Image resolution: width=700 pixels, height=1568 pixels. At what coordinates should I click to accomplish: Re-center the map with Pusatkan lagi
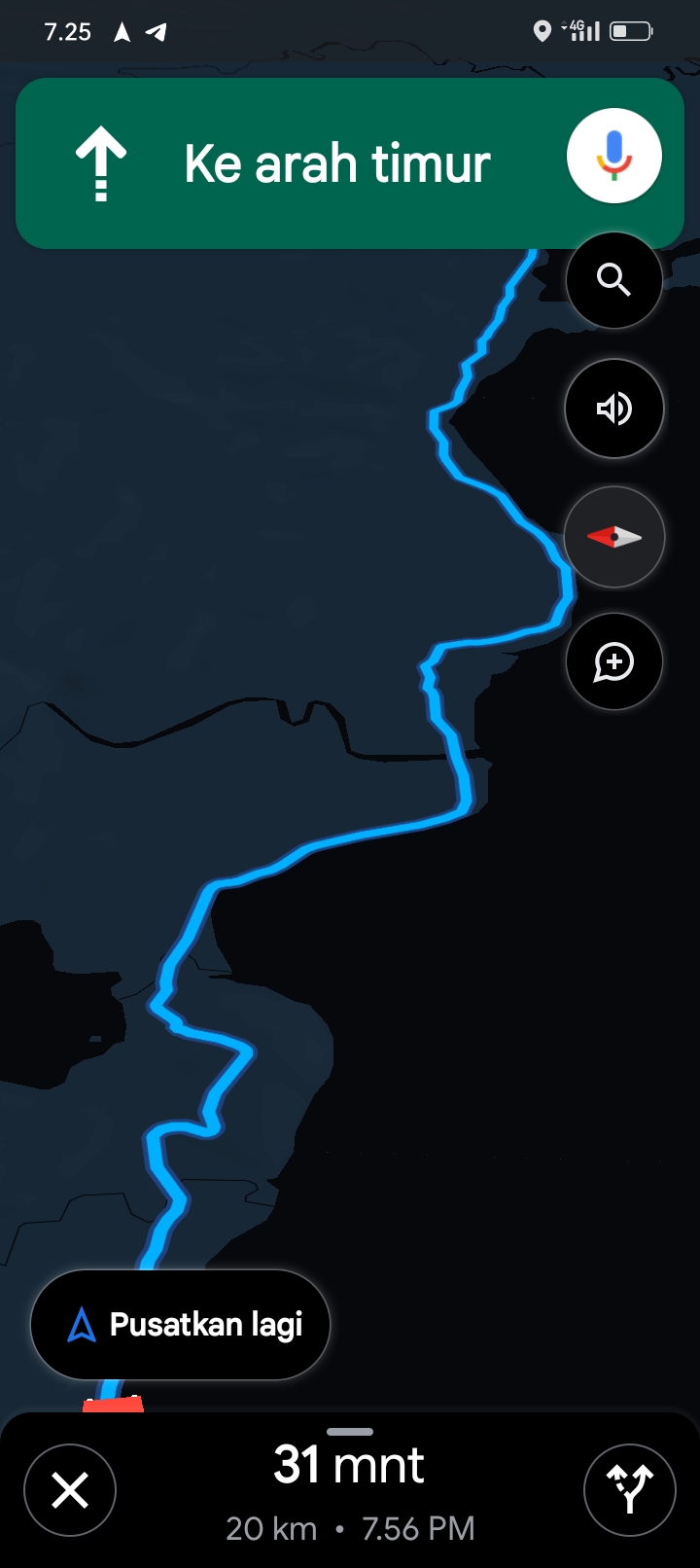coord(181,1325)
